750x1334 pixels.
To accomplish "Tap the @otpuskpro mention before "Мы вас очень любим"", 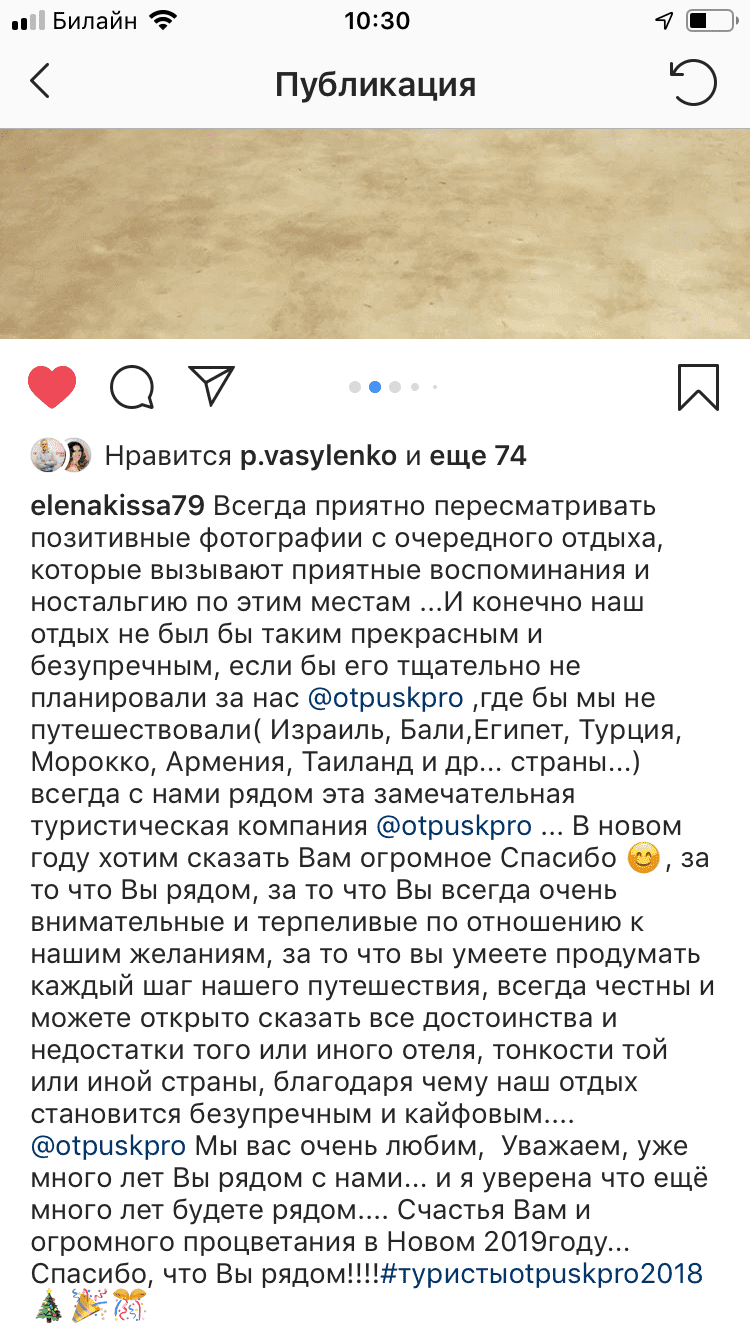I will pyautogui.click(x=108, y=1145).
